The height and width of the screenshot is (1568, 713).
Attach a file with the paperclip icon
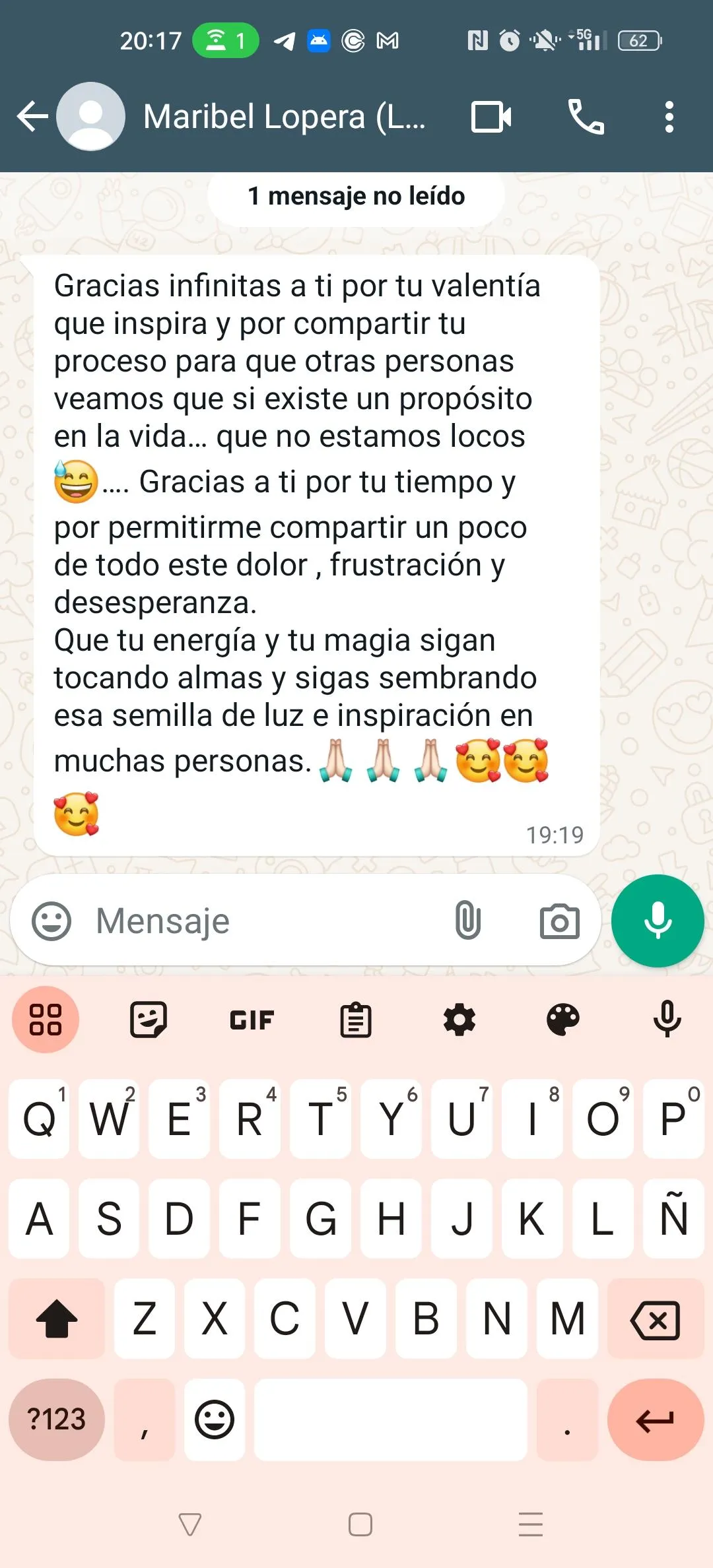(467, 921)
